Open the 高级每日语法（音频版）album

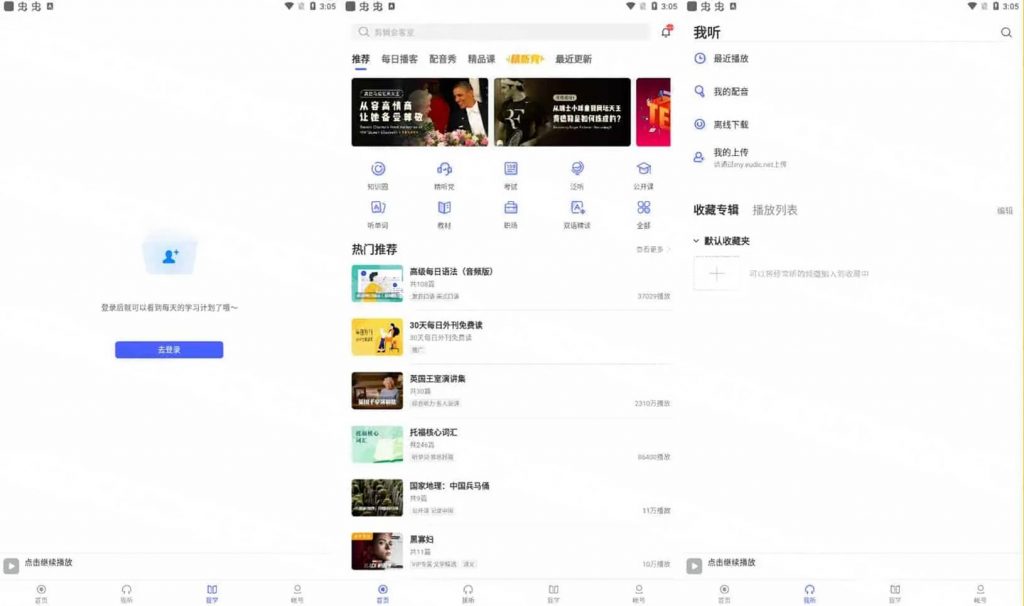click(452, 271)
